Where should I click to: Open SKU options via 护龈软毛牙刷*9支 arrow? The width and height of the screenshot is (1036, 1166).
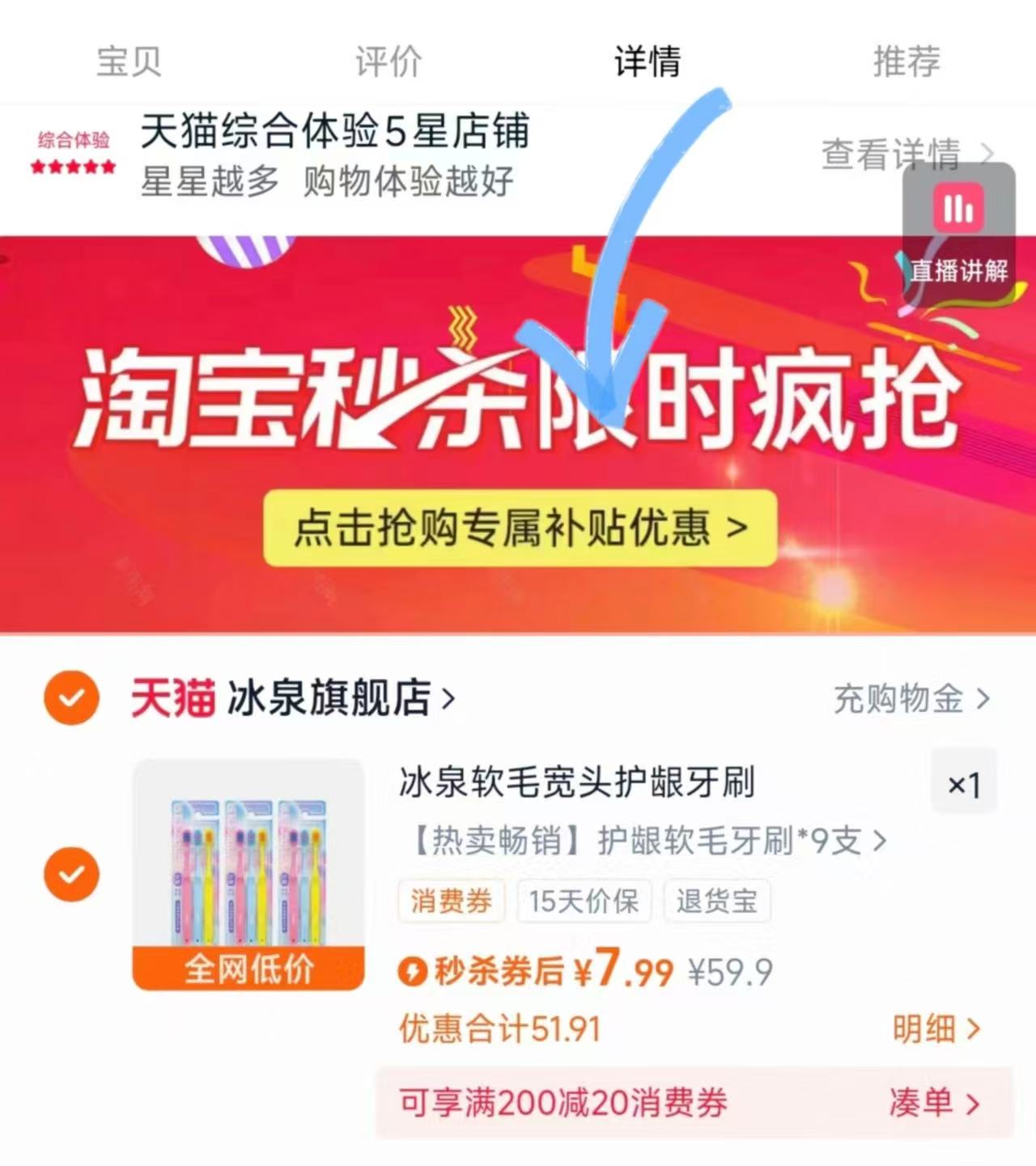point(879,842)
